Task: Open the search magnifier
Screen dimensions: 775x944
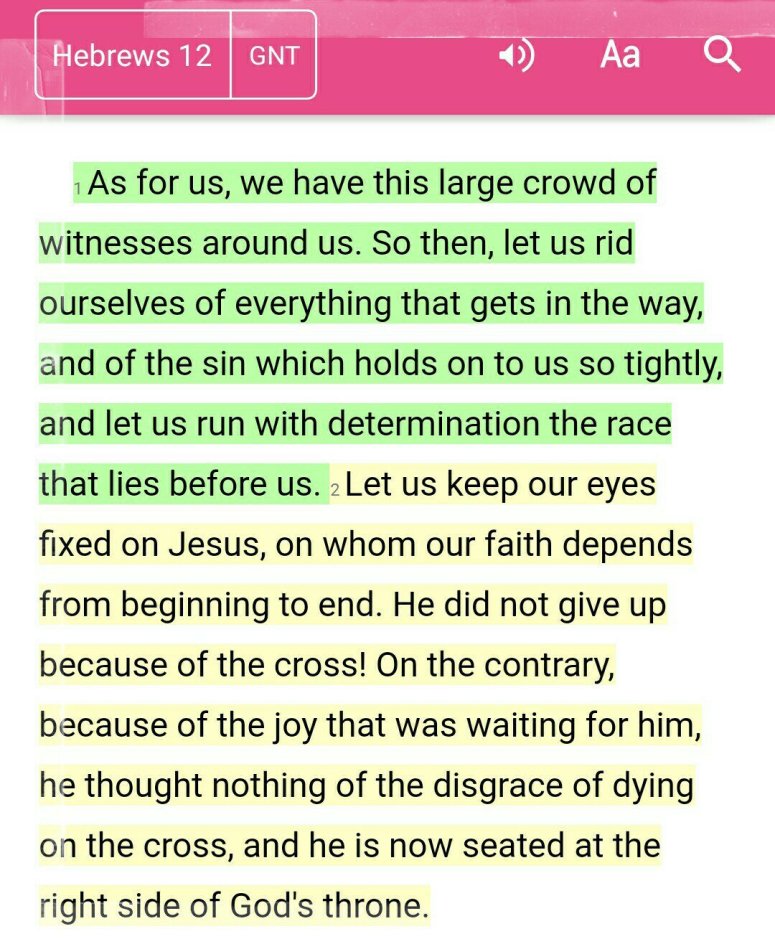Action: pos(722,55)
